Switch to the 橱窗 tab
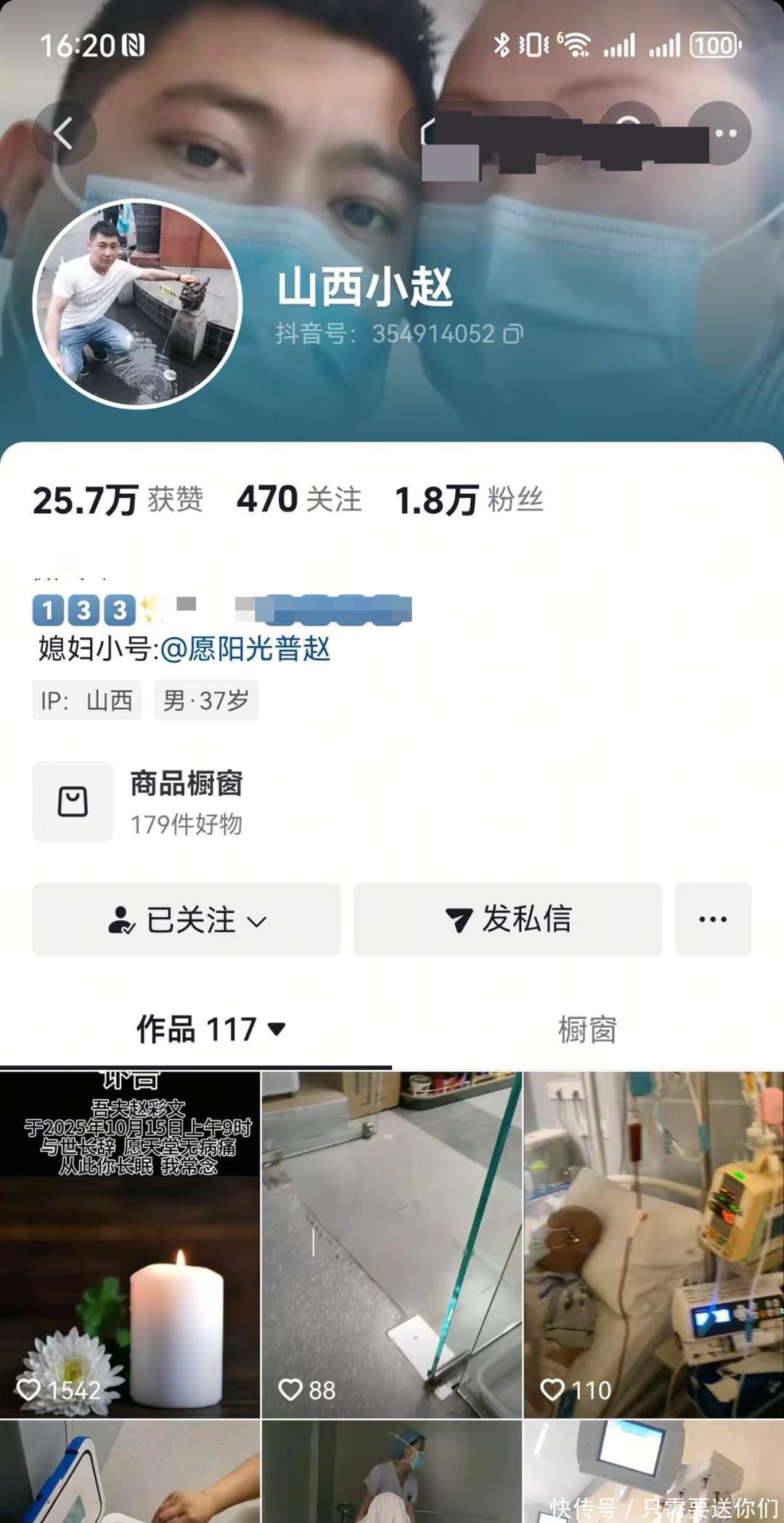Viewport: 784px width, 1523px height. click(x=587, y=1030)
